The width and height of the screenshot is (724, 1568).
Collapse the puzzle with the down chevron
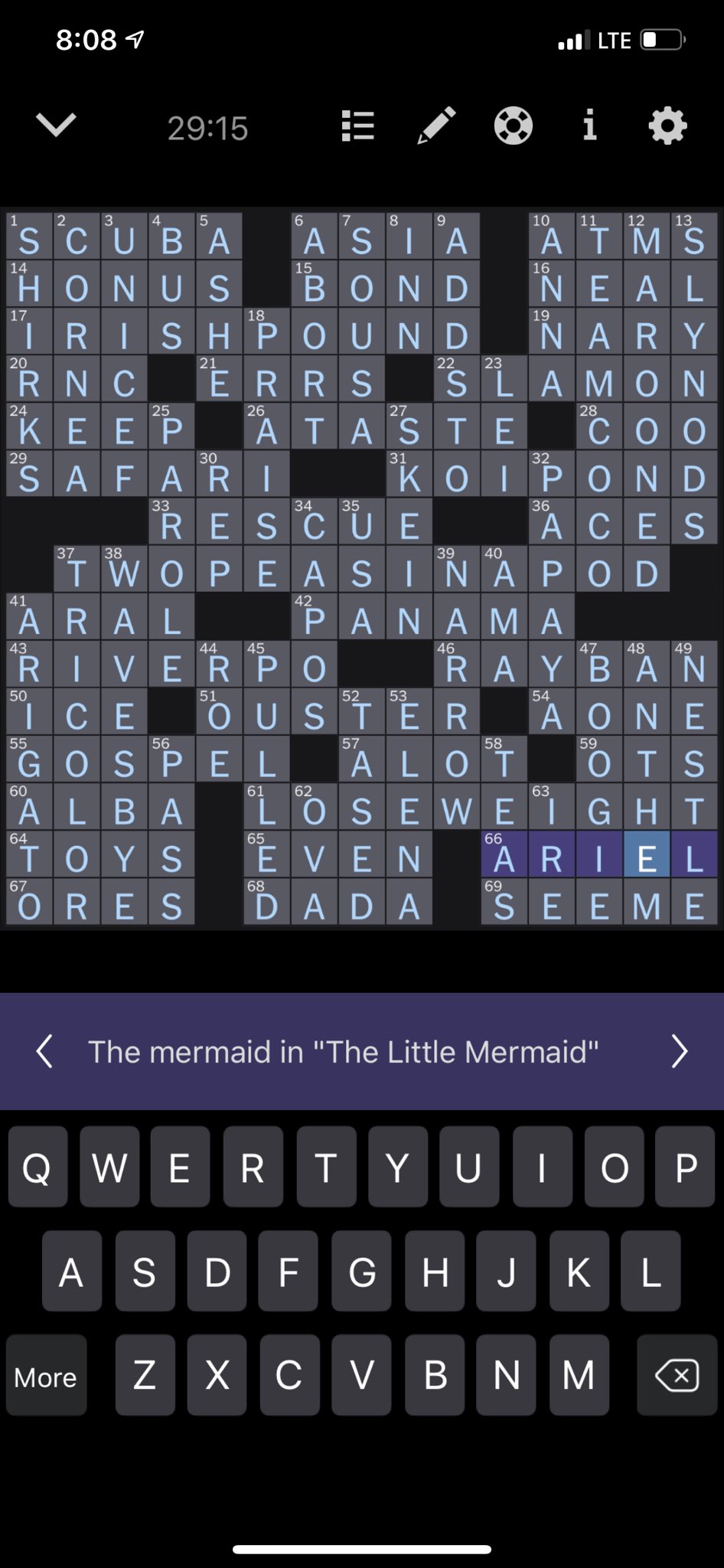pos(57,125)
